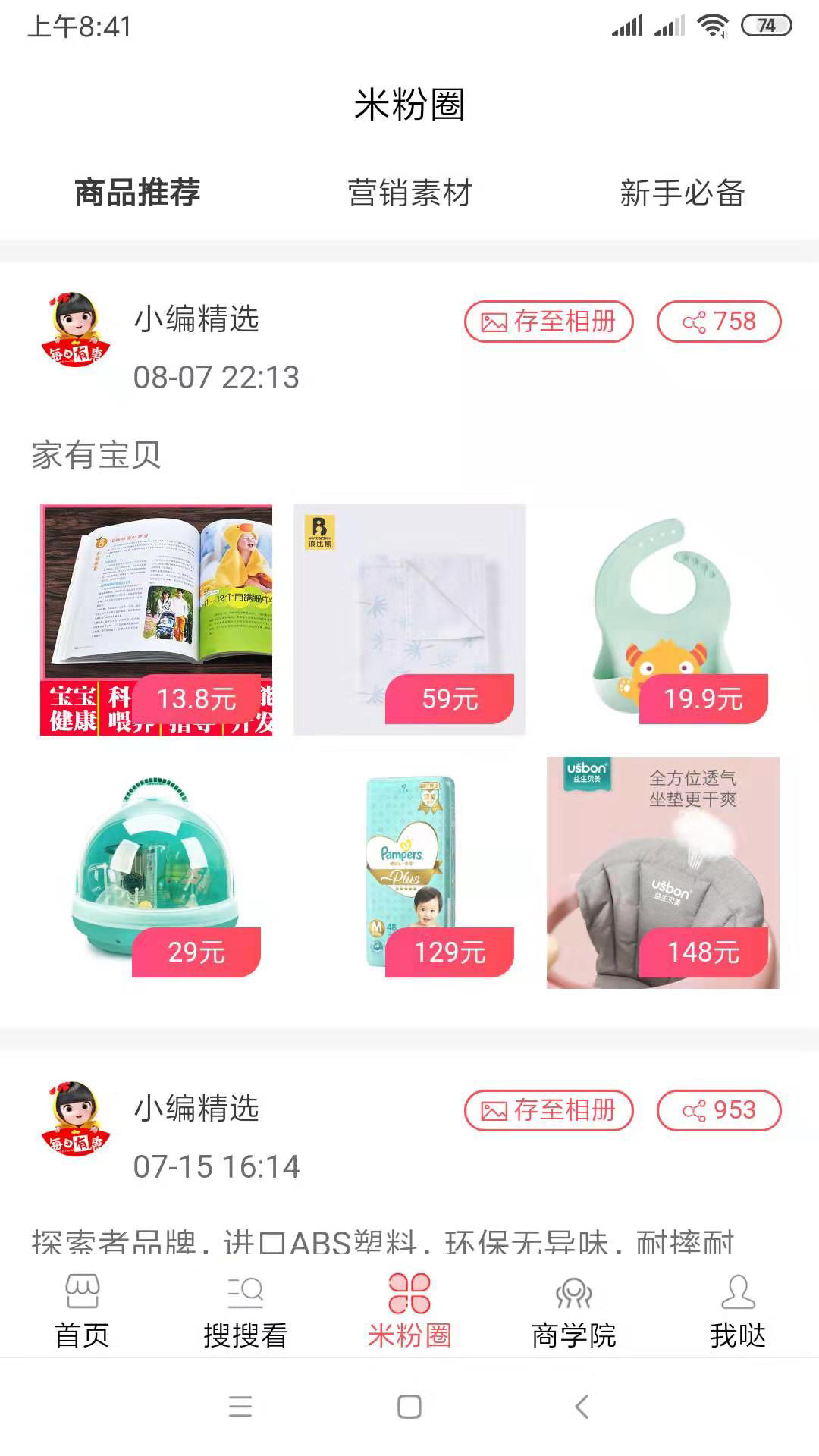
Task: Open the 19.9元 silicone bib product
Action: (663, 619)
